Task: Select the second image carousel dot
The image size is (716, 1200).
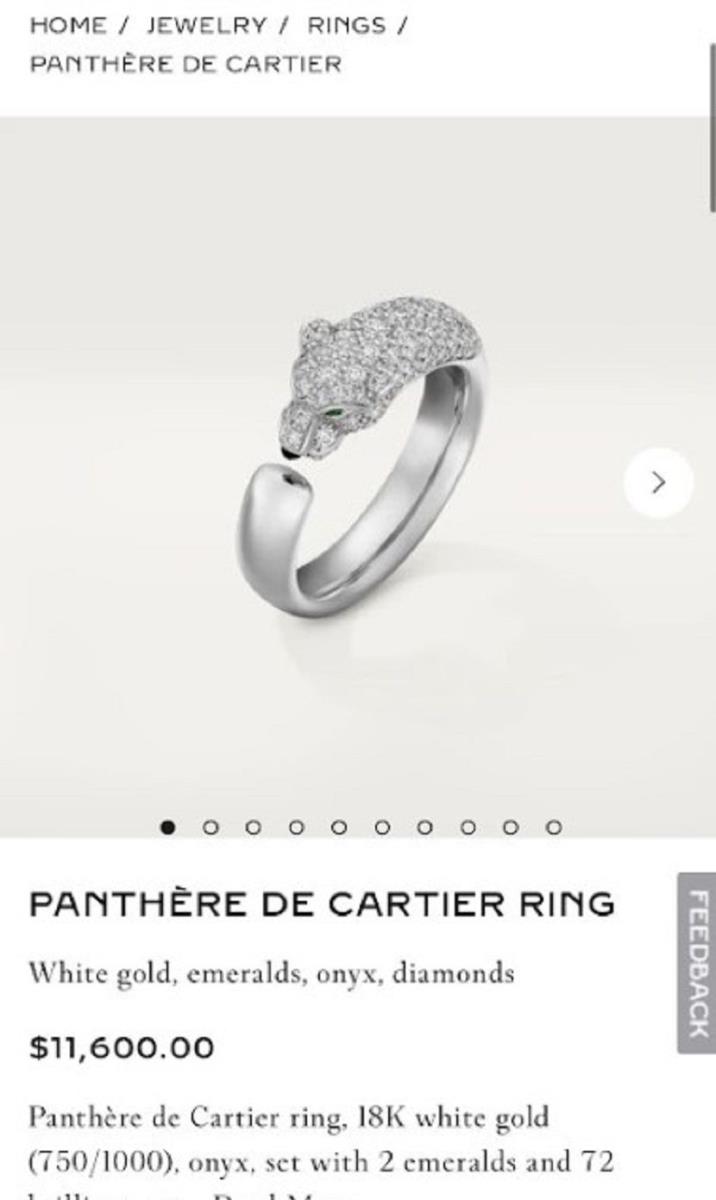Action: [210, 827]
